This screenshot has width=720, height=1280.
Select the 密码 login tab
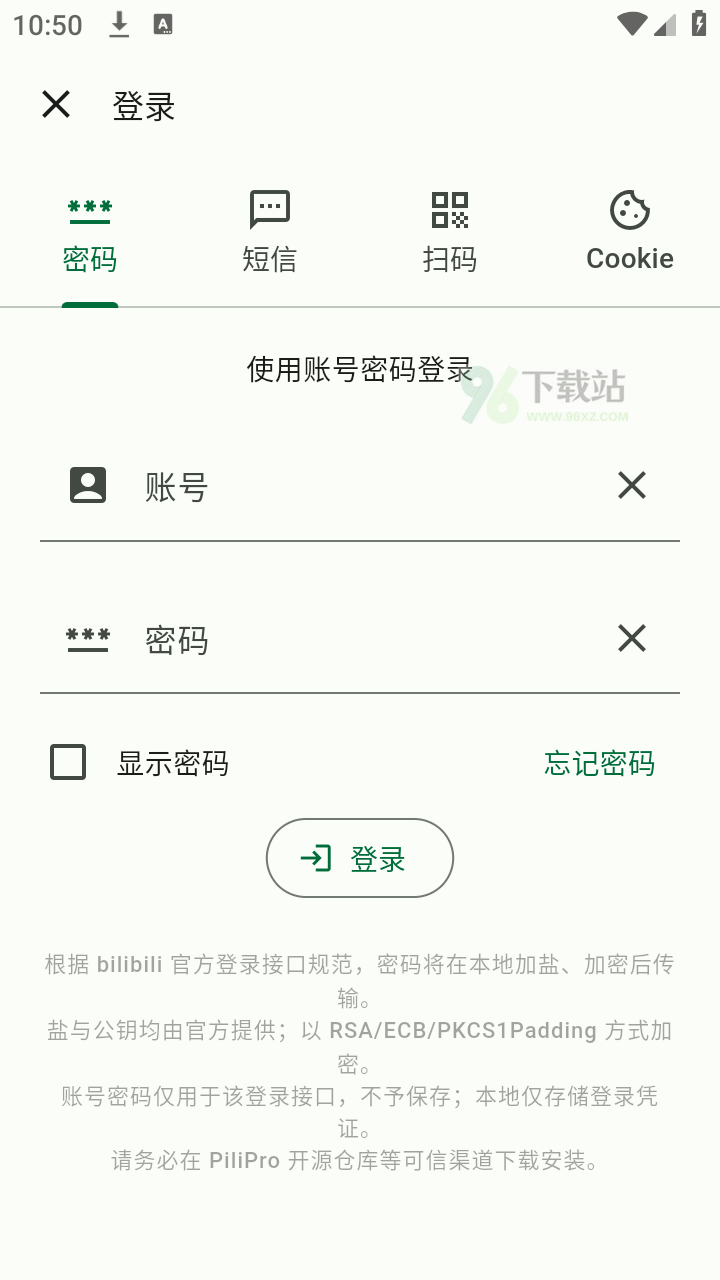90,233
